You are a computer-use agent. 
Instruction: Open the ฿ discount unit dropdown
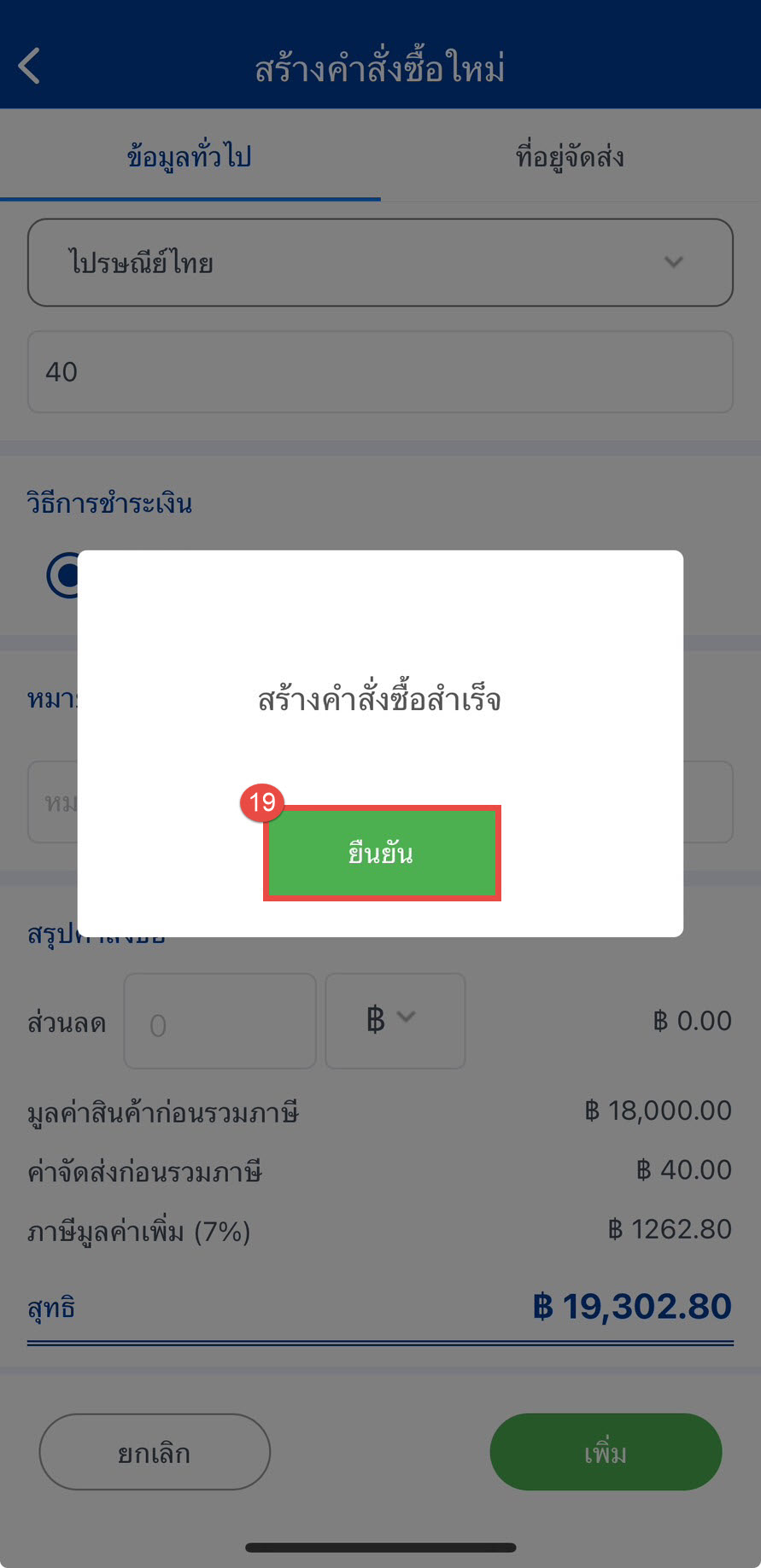395,1021
